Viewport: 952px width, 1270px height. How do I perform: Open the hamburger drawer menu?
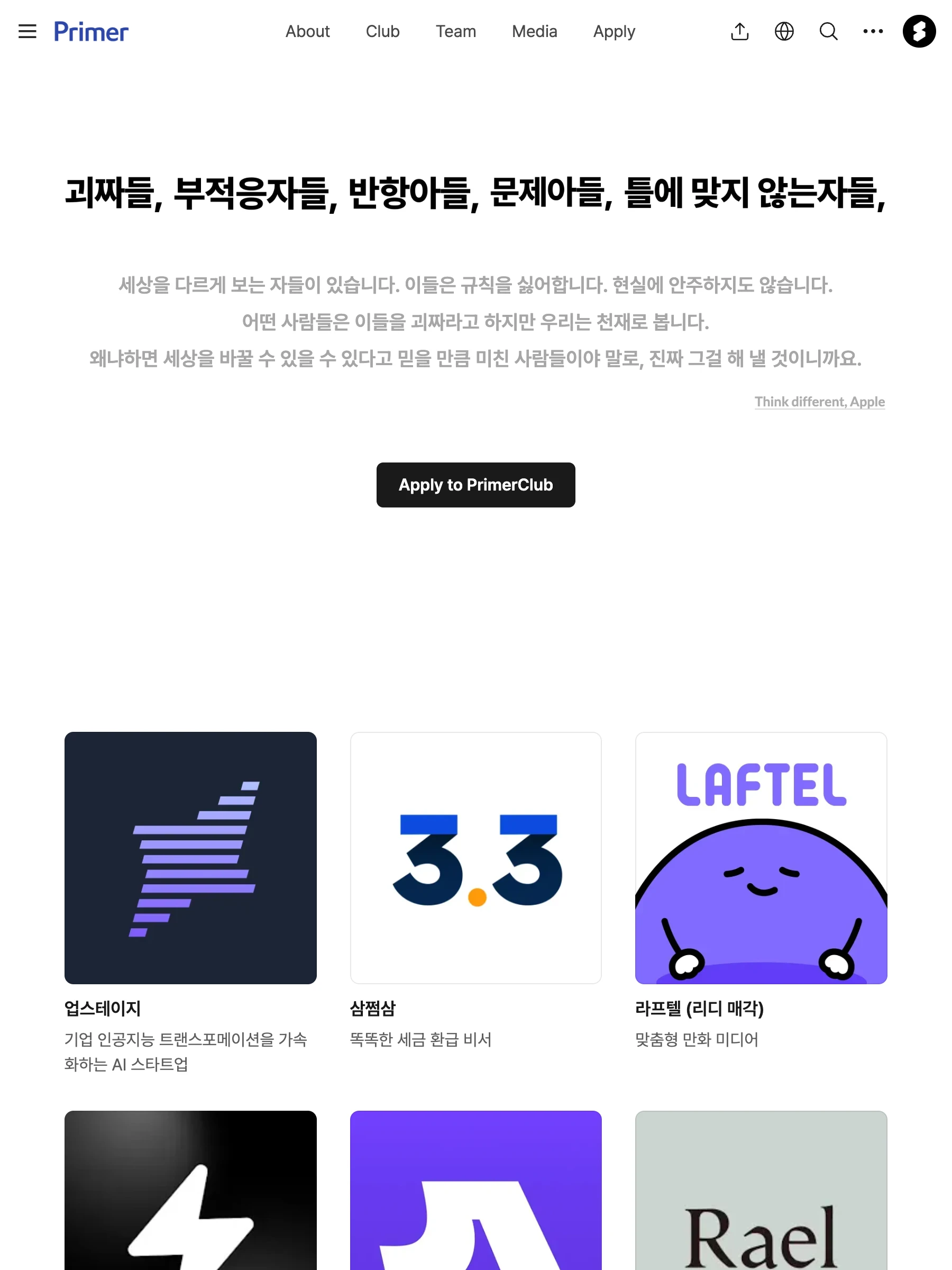(x=27, y=32)
